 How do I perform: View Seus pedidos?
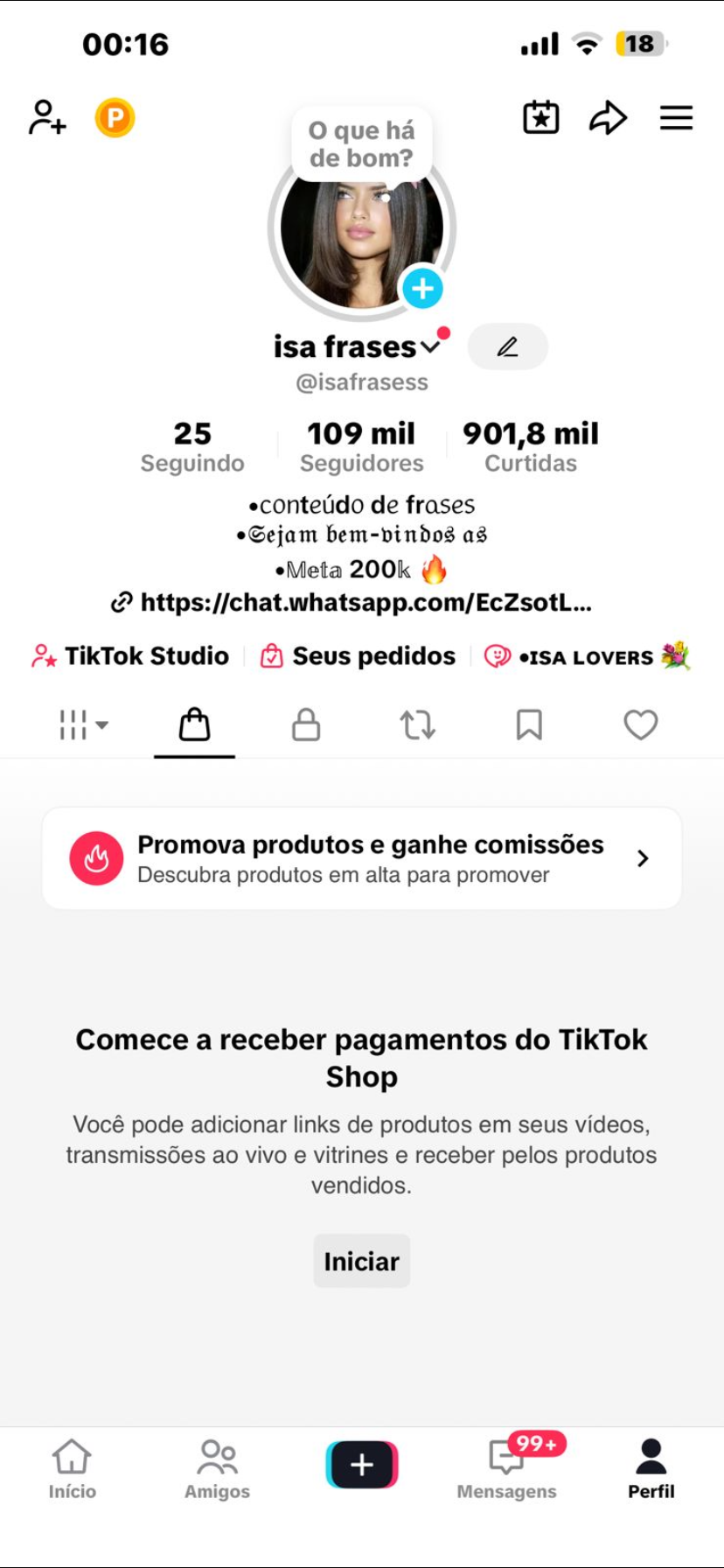tap(359, 656)
